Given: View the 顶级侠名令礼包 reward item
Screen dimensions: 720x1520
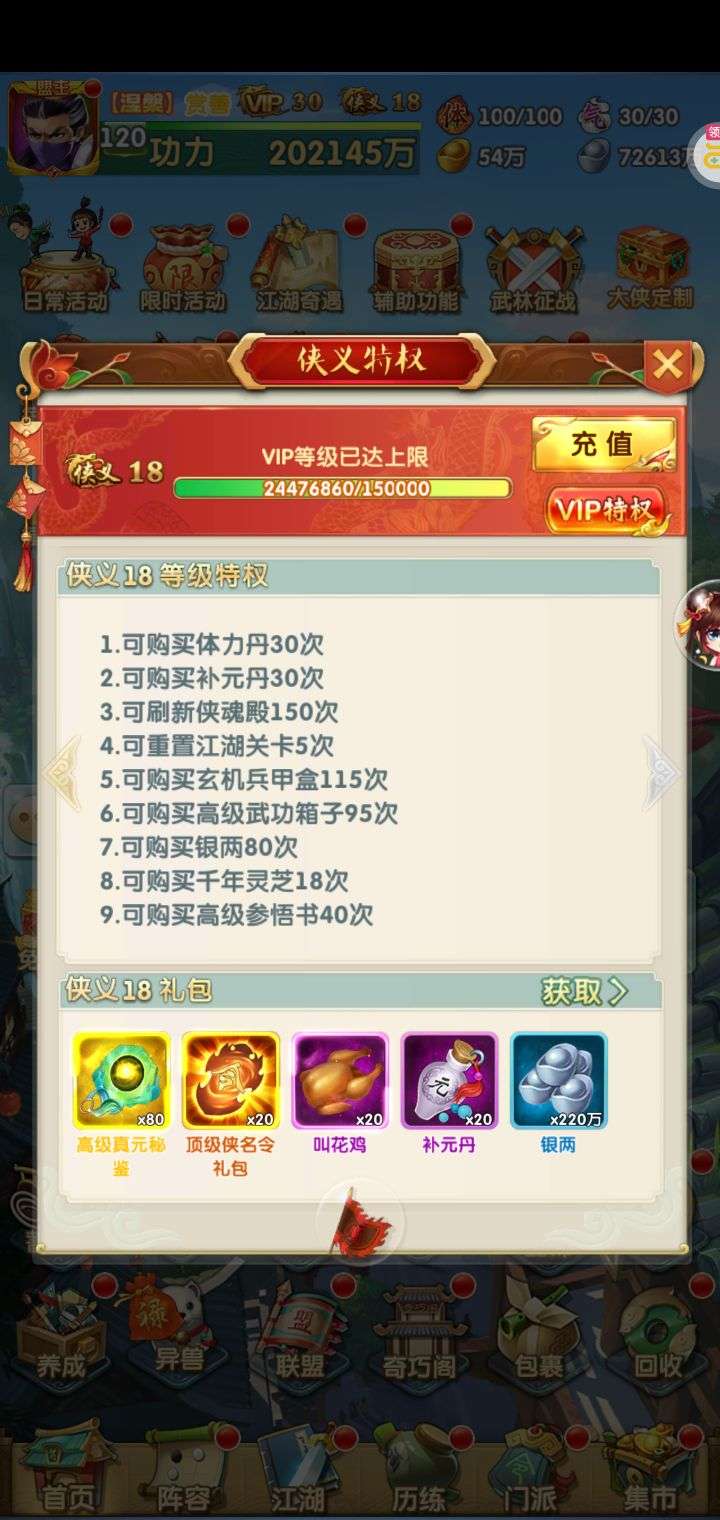Looking at the screenshot, I should [230, 1080].
